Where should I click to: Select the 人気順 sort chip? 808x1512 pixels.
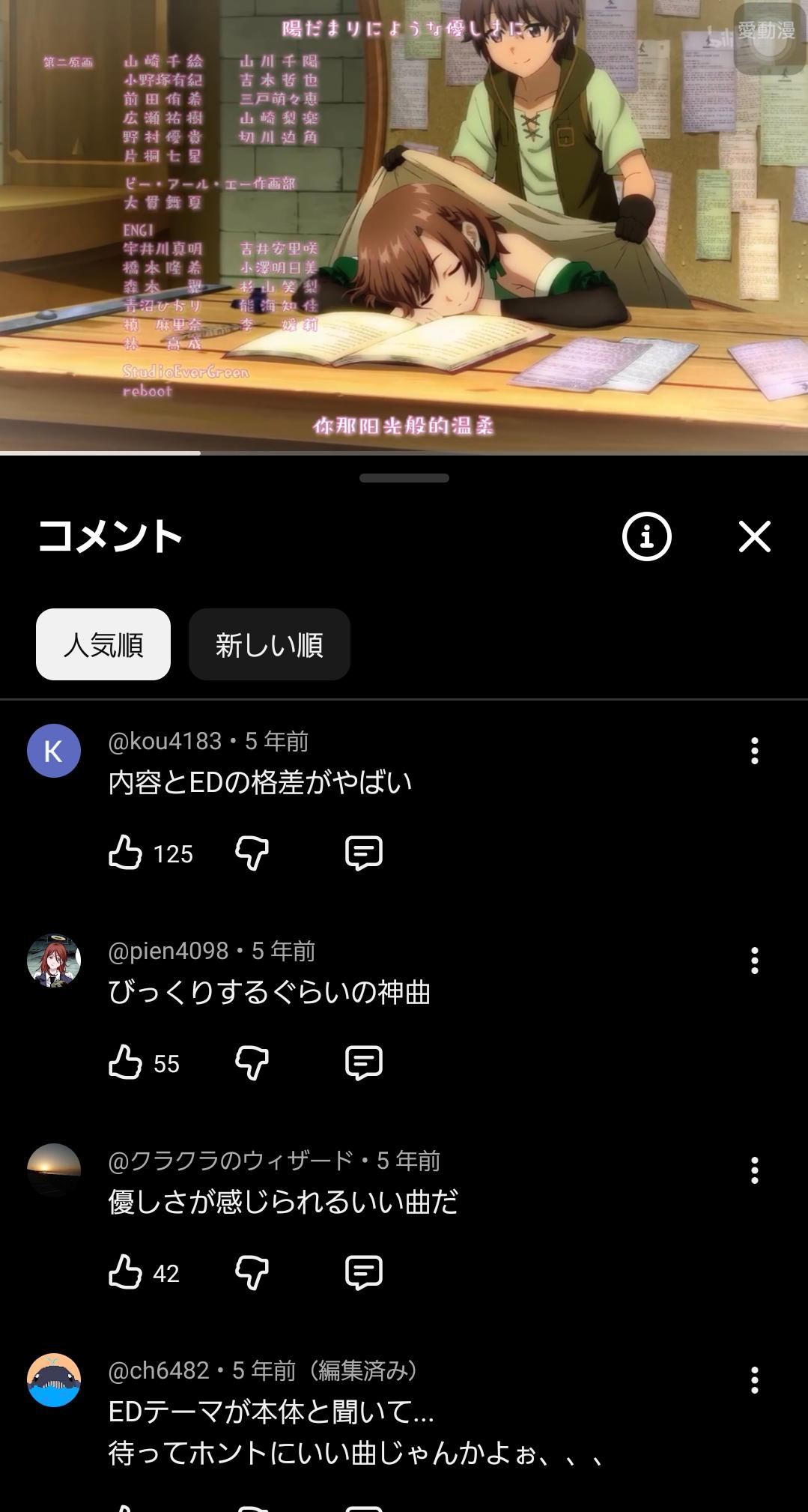click(103, 644)
